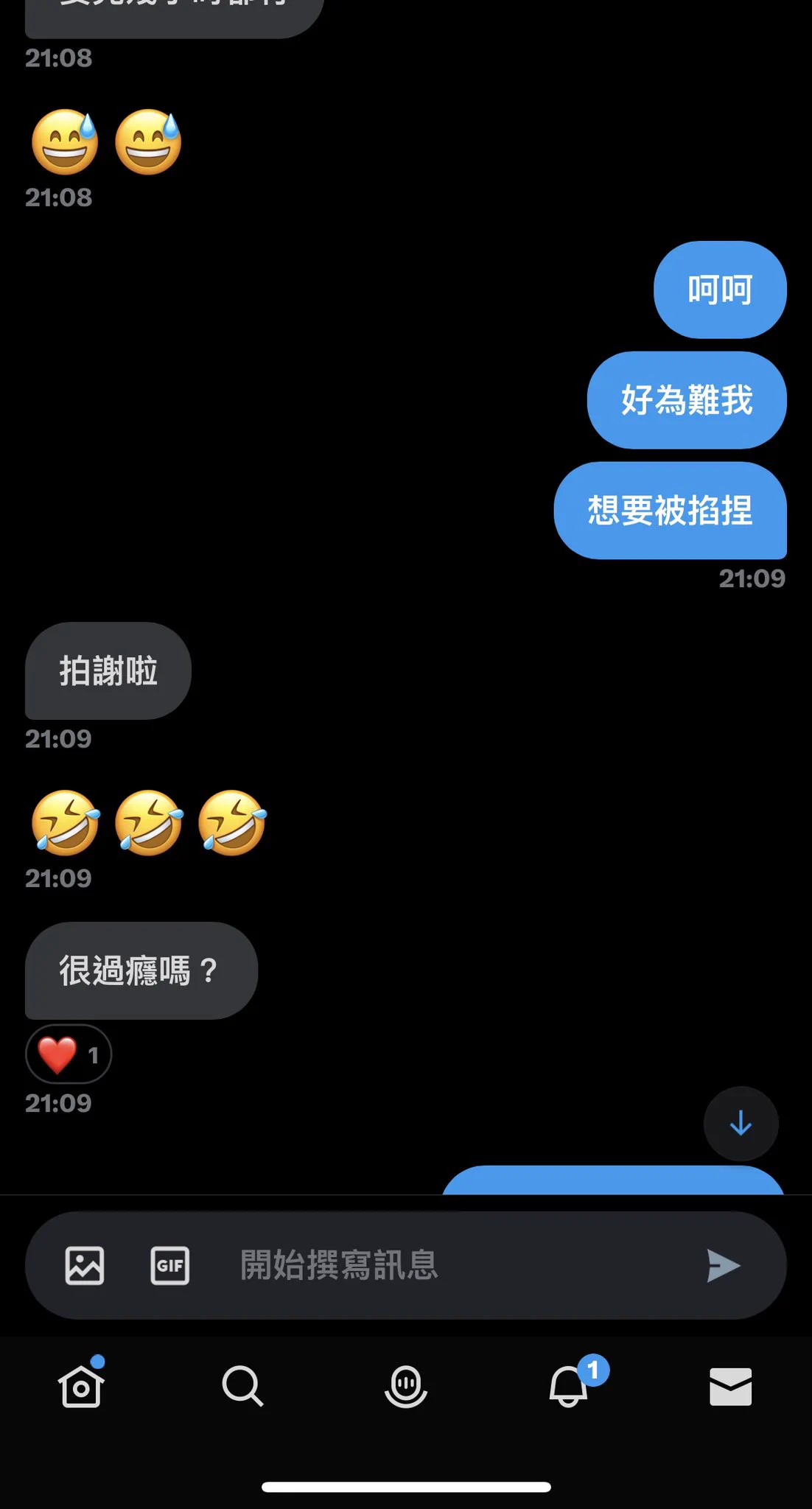Viewport: 812px width, 1509px height.
Task: Open the Spaces microphone tab
Action: pyautogui.click(x=406, y=1386)
